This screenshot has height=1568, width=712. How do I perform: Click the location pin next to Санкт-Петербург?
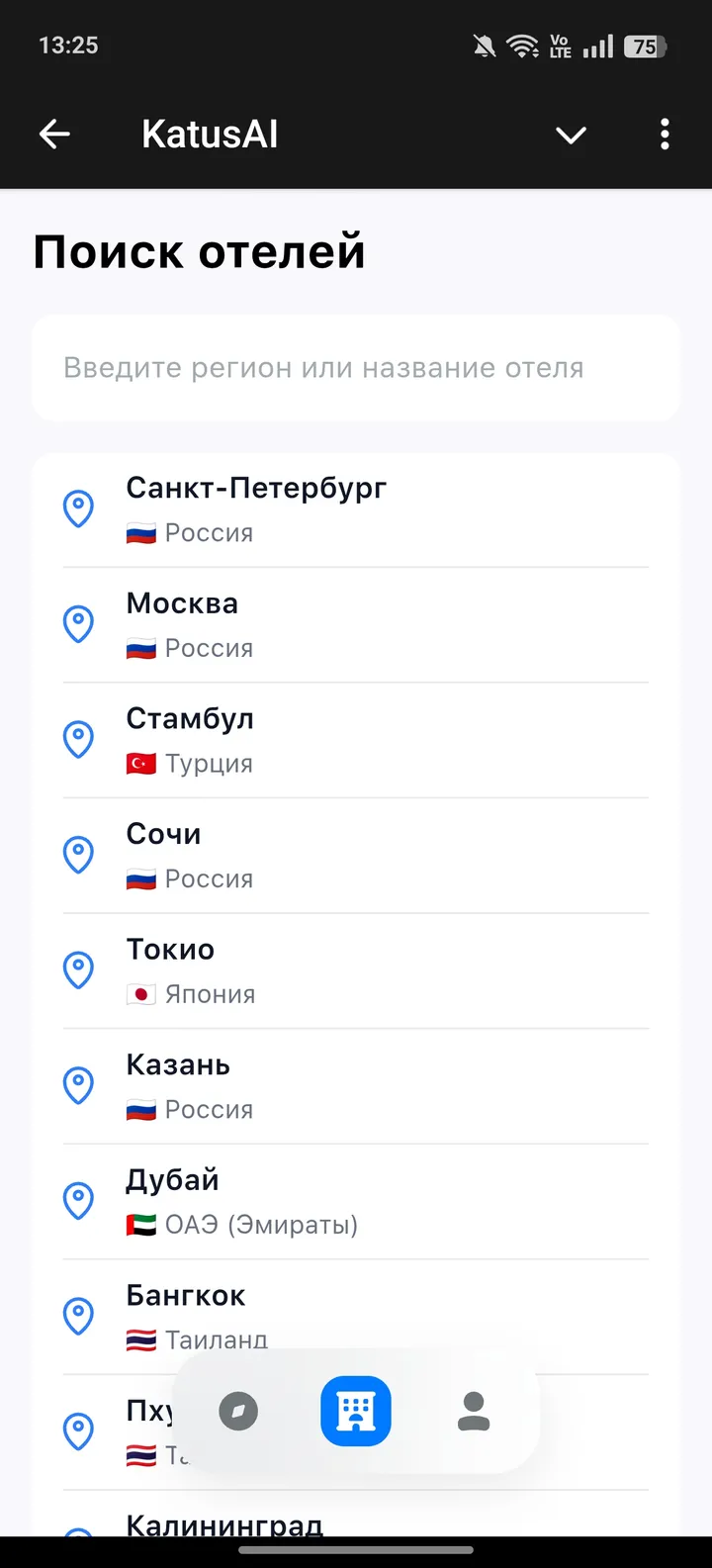pos(78,508)
